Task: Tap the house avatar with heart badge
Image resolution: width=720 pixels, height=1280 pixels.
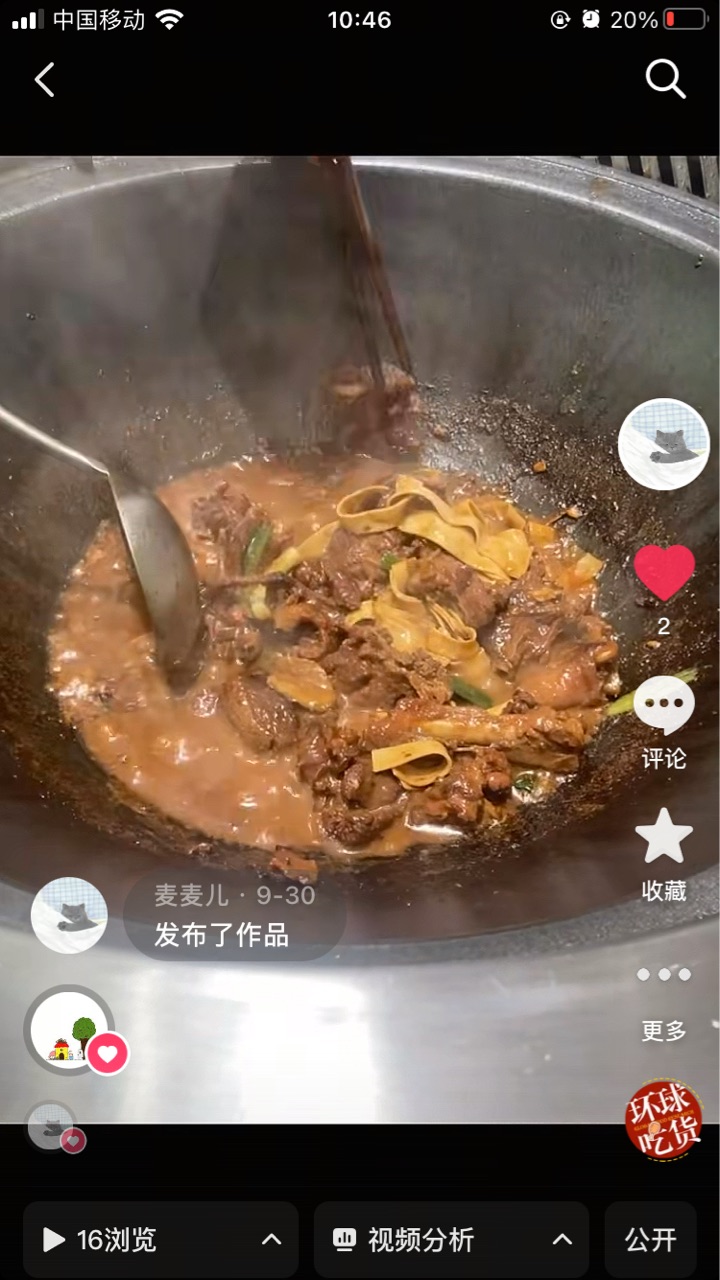Action: (x=70, y=1030)
